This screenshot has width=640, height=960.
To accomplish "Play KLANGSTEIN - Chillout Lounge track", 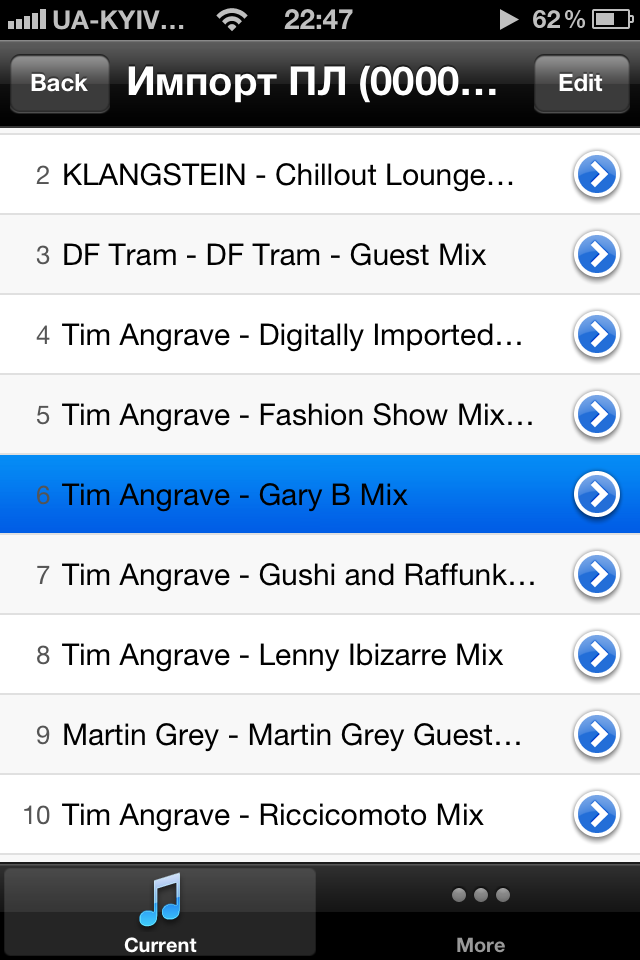I will coord(288,176).
